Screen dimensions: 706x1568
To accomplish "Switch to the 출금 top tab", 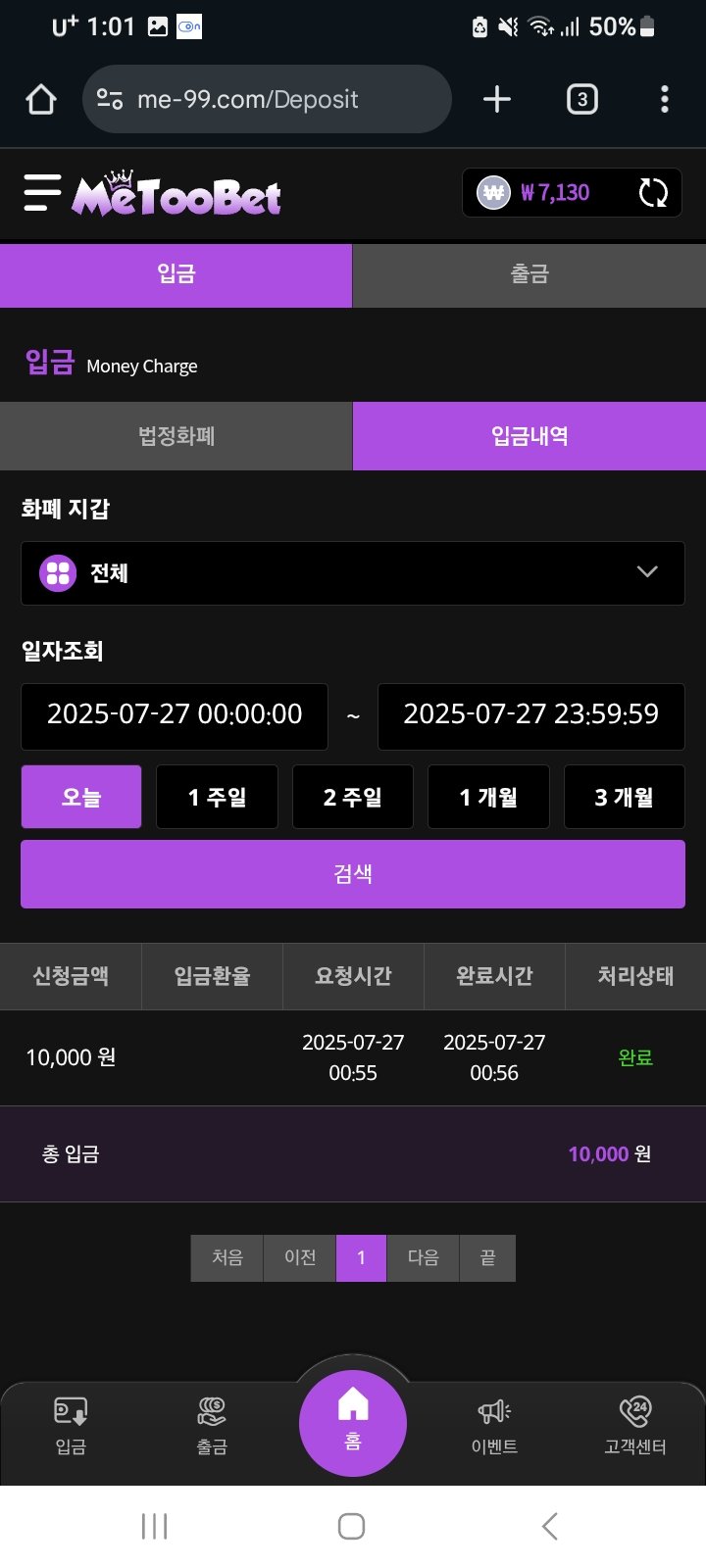I will pyautogui.click(x=529, y=275).
